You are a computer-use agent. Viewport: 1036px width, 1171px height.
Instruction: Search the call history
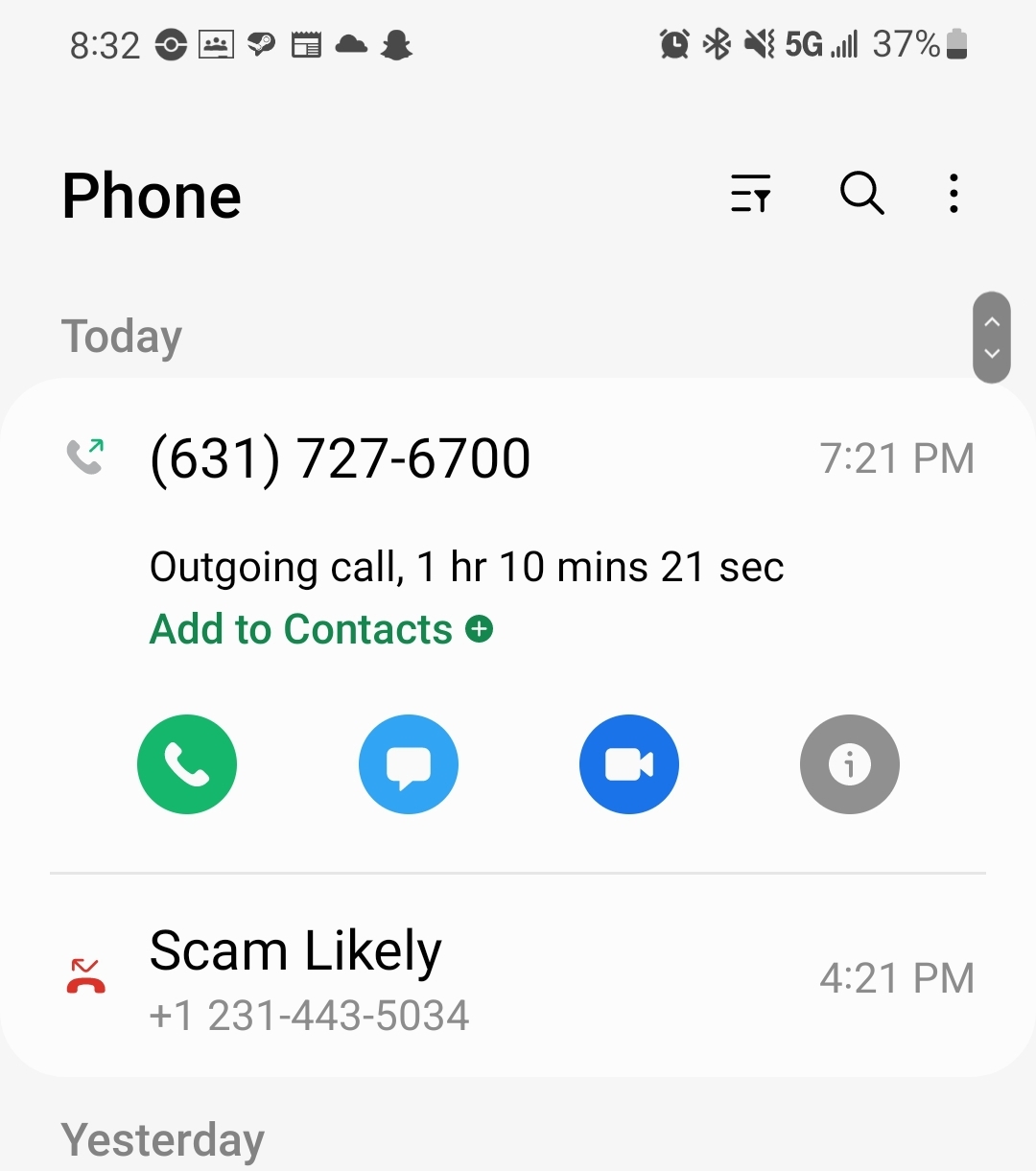click(x=861, y=194)
